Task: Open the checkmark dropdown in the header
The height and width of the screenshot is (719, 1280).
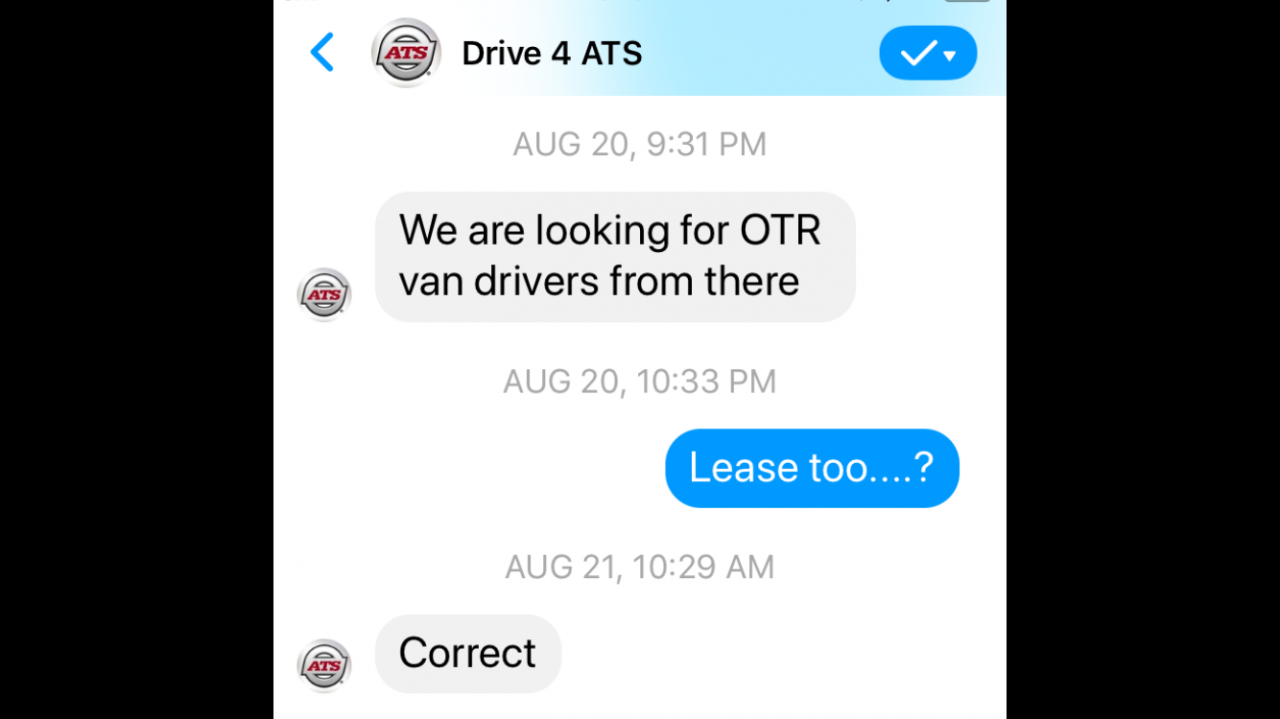Action: click(x=927, y=54)
